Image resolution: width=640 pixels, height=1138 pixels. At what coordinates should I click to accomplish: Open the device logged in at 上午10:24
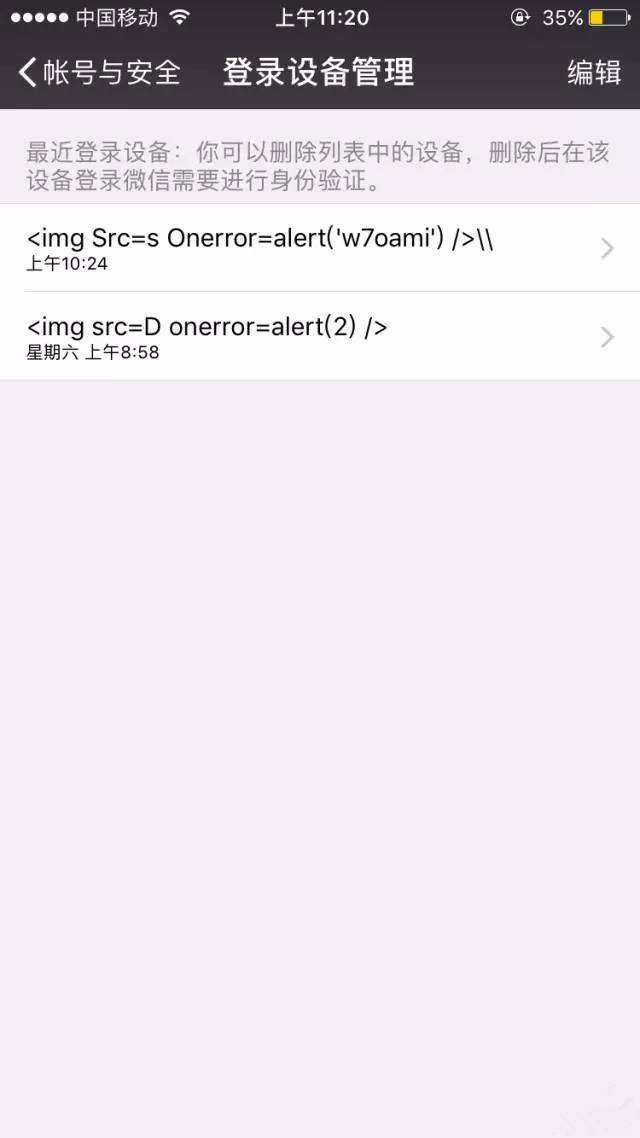pyautogui.click(x=320, y=248)
